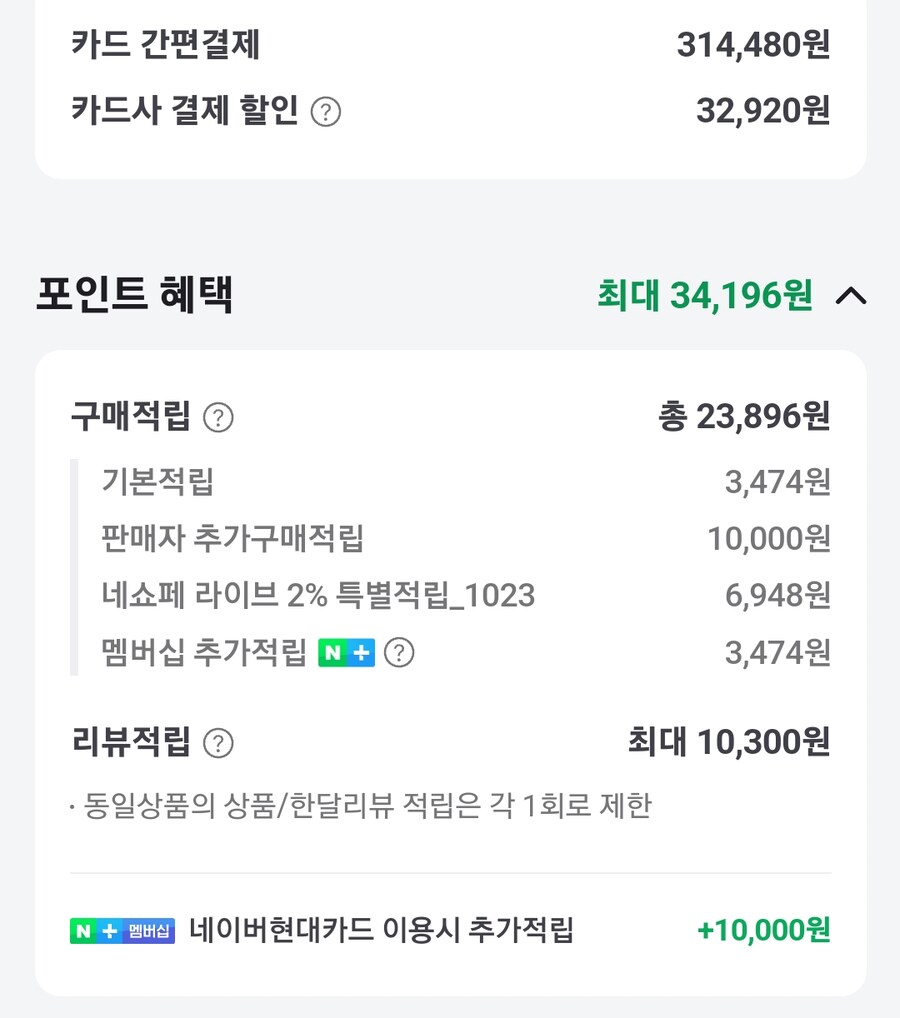Click the green N icon of the membership badge
Screen dimensions: 900x1018
coord(331,651)
